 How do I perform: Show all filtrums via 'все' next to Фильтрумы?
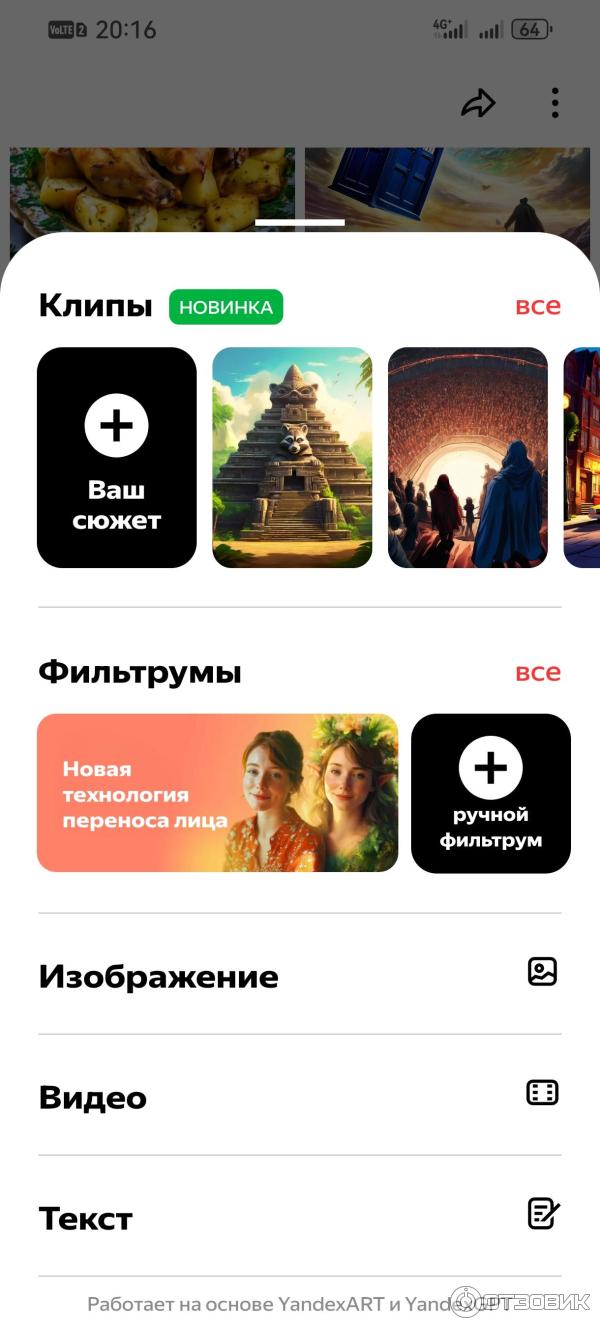click(538, 672)
